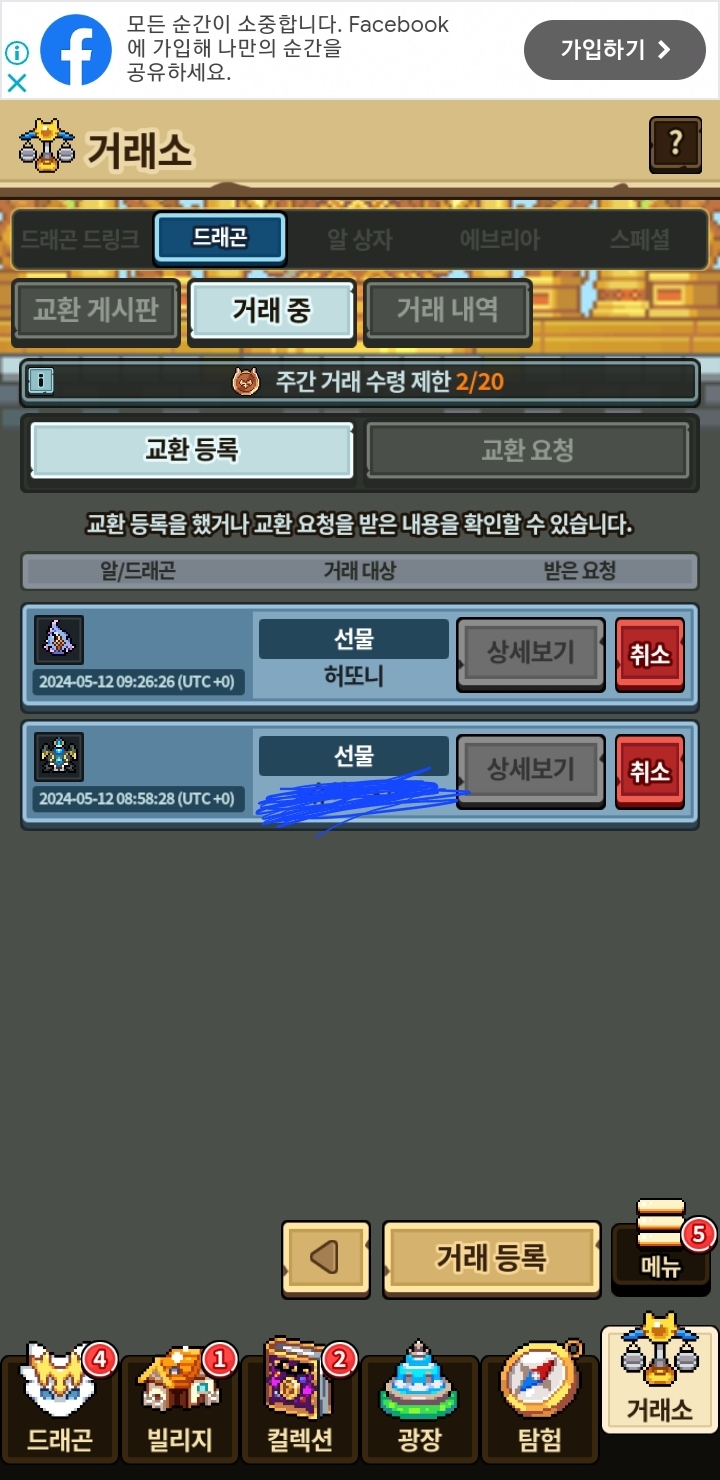The image size is (720, 1480).
Task: Cancel the trade registered at 08:58:28
Action: coord(650,771)
